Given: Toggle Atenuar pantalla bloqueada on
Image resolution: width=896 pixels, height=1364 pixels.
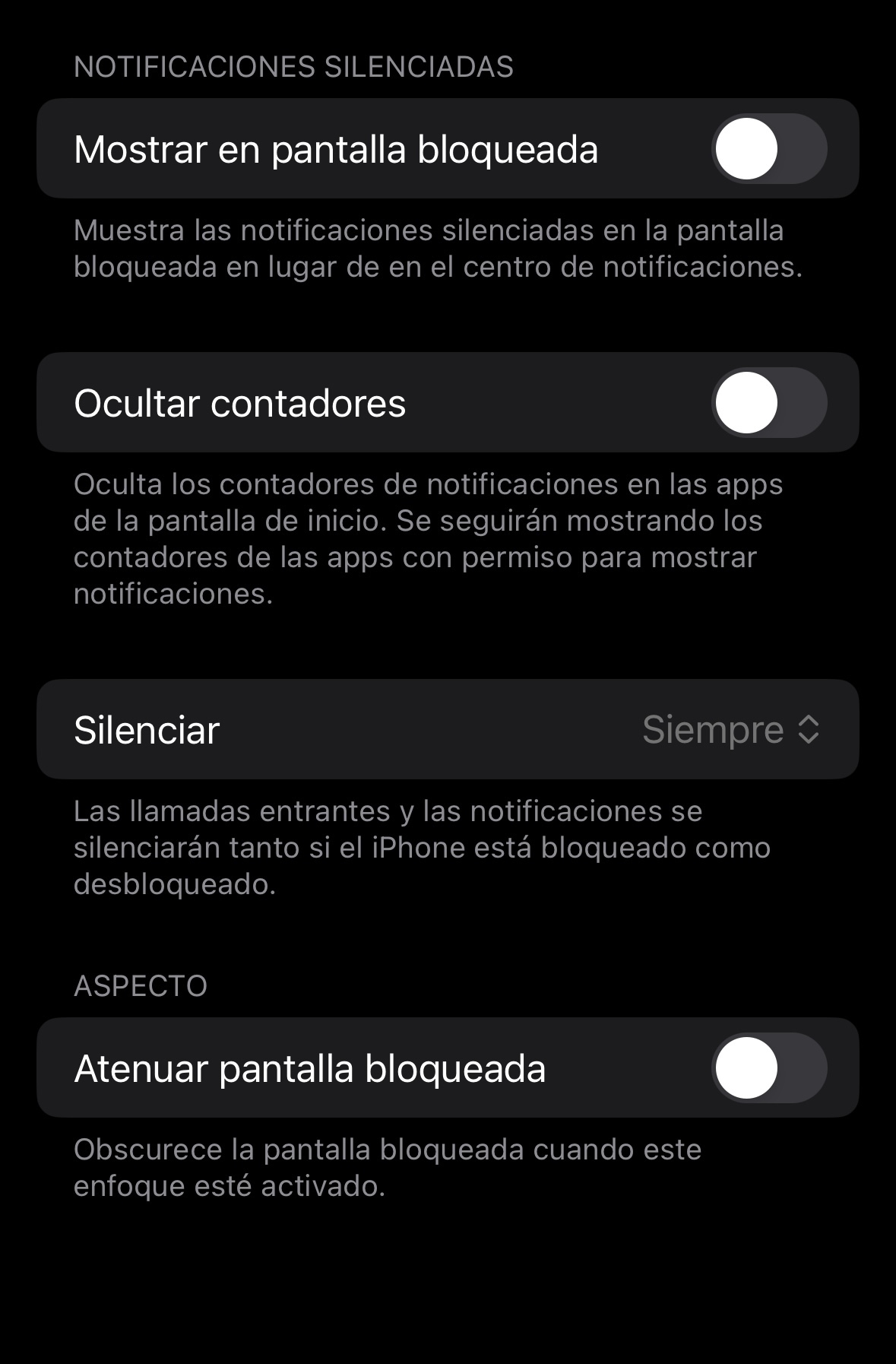Looking at the screenshot, I should 768,1068.
